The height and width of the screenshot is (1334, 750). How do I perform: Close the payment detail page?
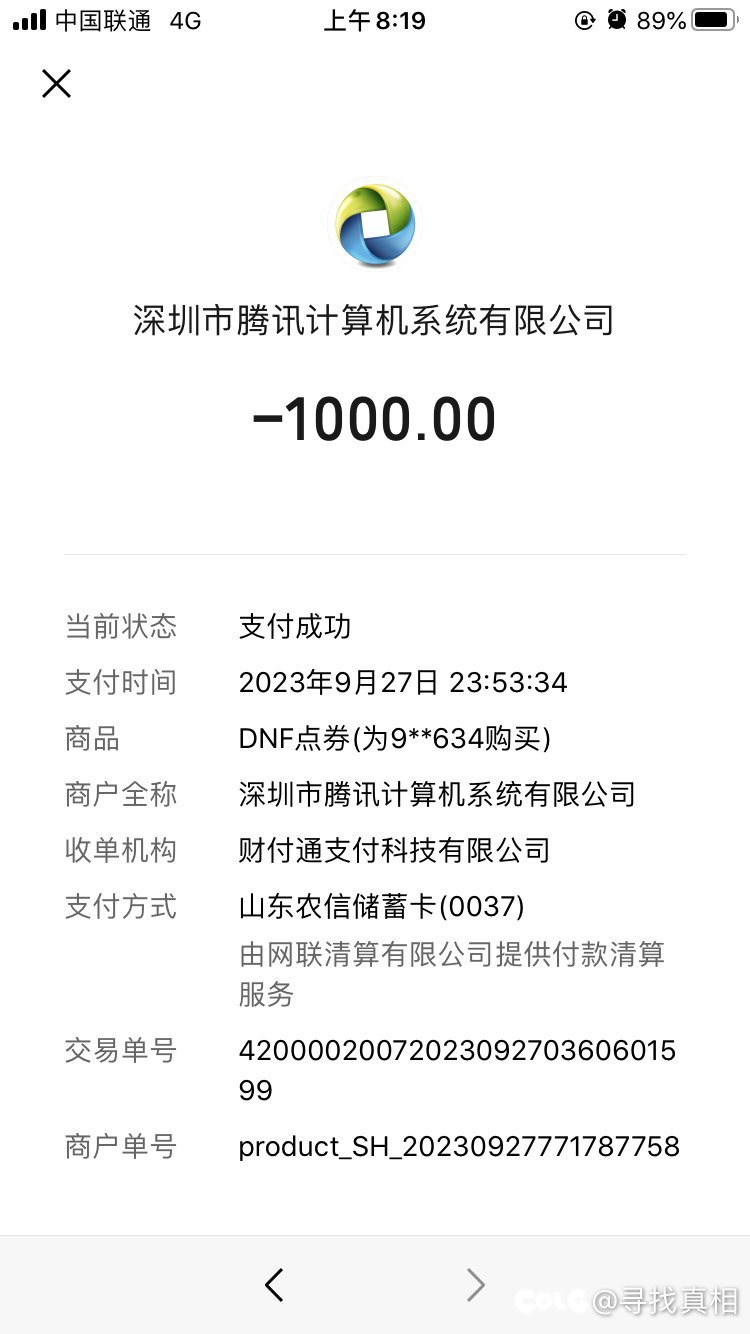click(x=56, y=84)
